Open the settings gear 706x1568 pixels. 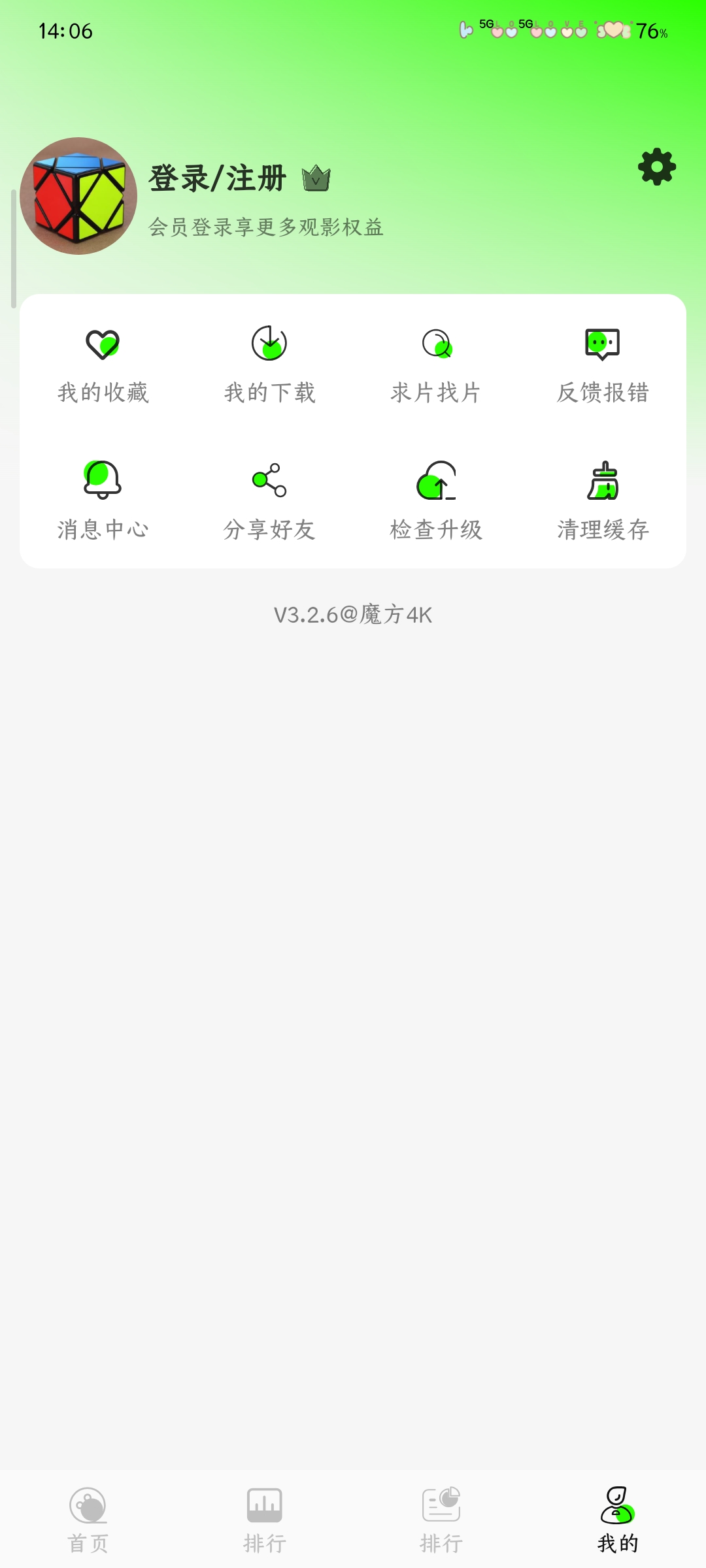coord(656,167)
